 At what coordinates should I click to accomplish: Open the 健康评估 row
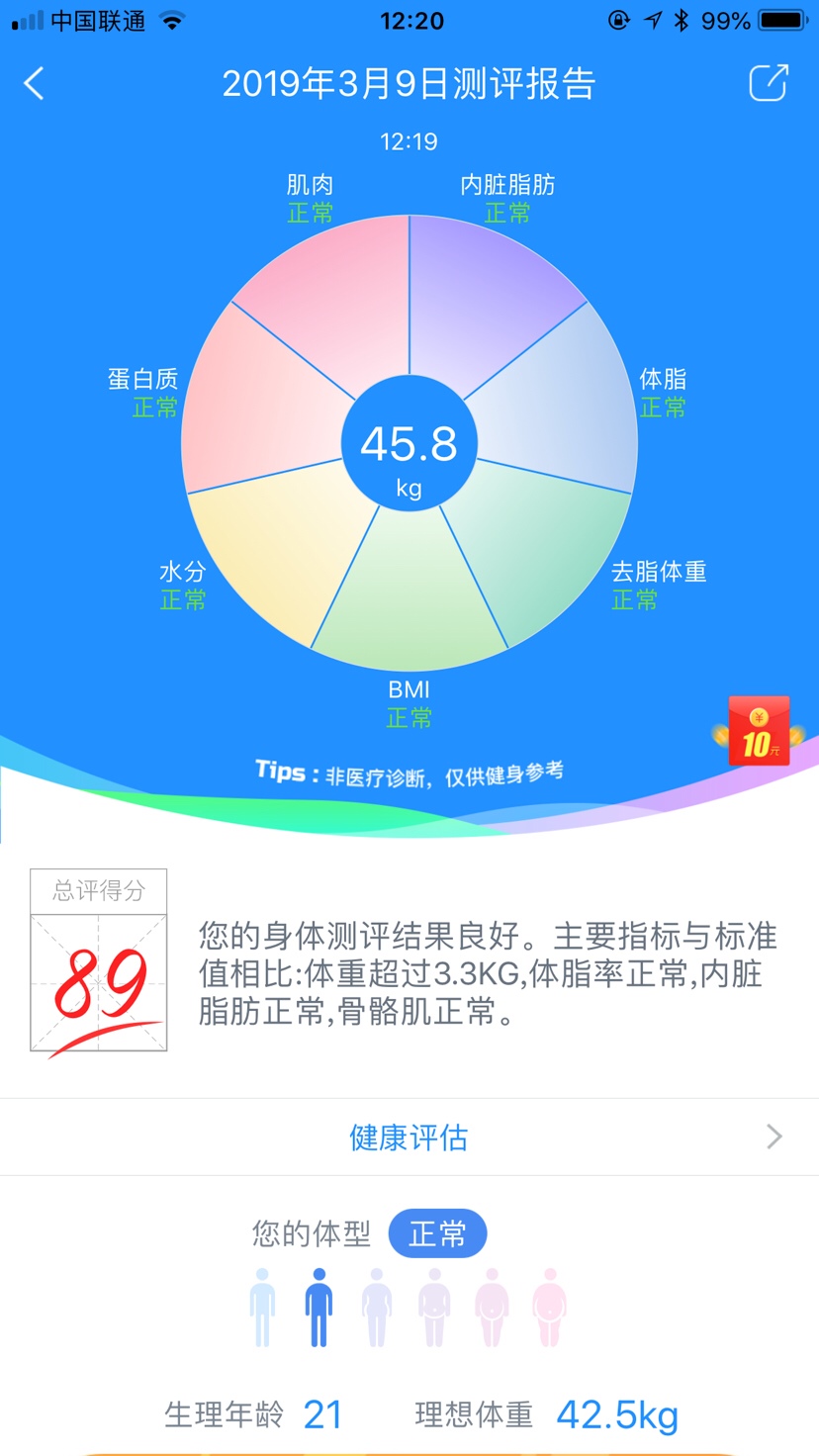pos(409,1137)
